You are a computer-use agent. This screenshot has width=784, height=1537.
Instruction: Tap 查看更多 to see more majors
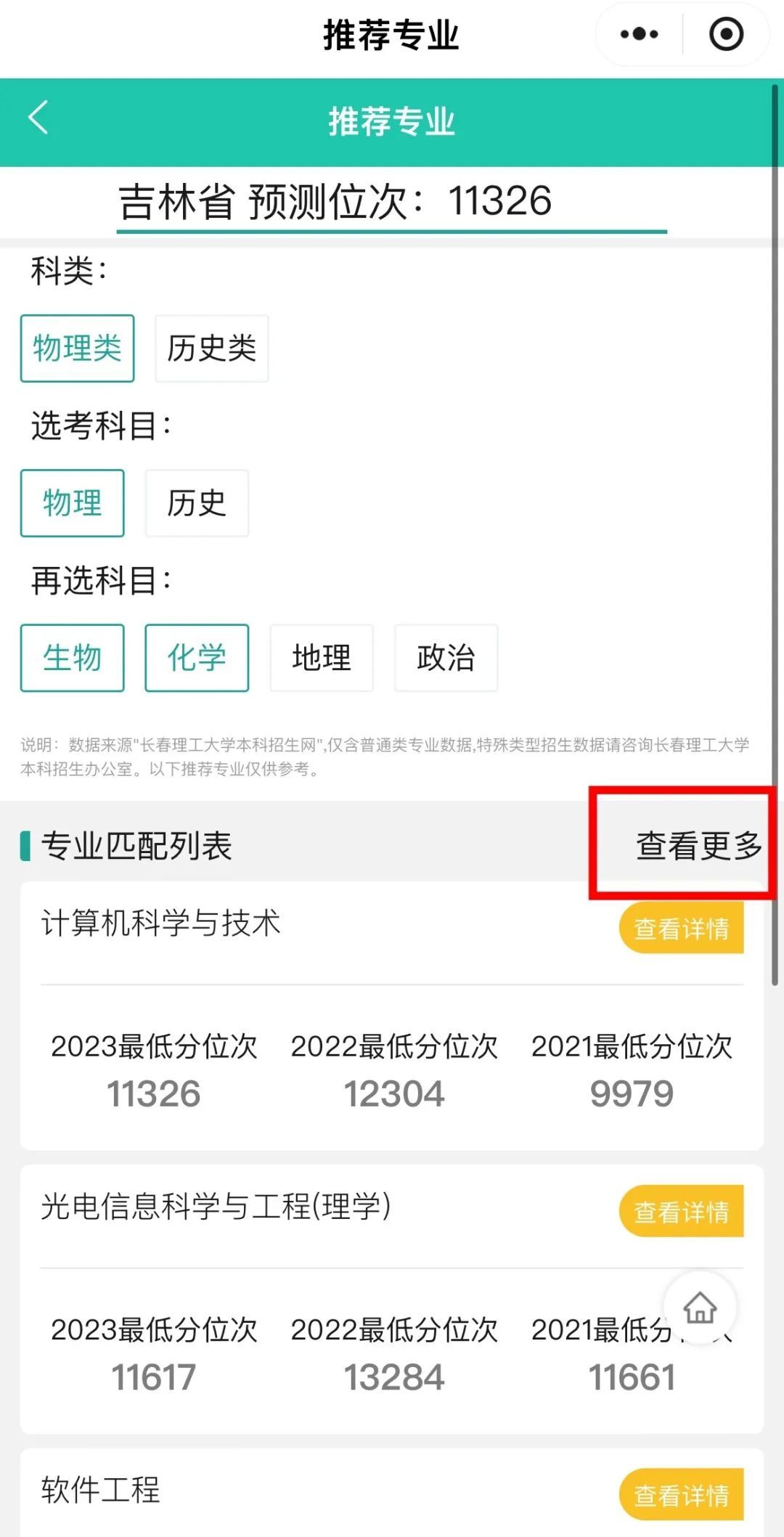coord(699,846)
